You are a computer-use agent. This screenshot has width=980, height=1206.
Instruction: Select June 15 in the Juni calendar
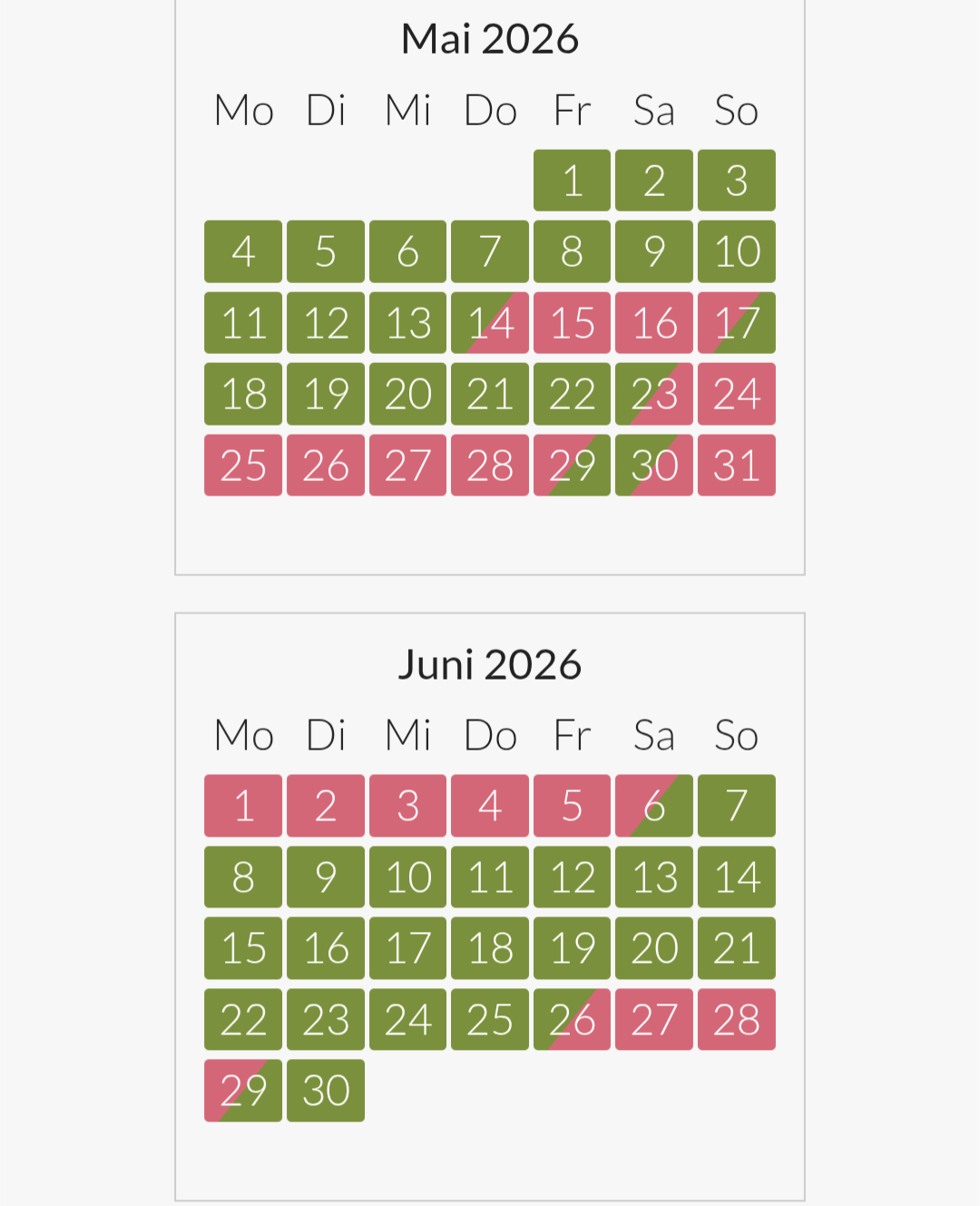[x=243, y=948]
